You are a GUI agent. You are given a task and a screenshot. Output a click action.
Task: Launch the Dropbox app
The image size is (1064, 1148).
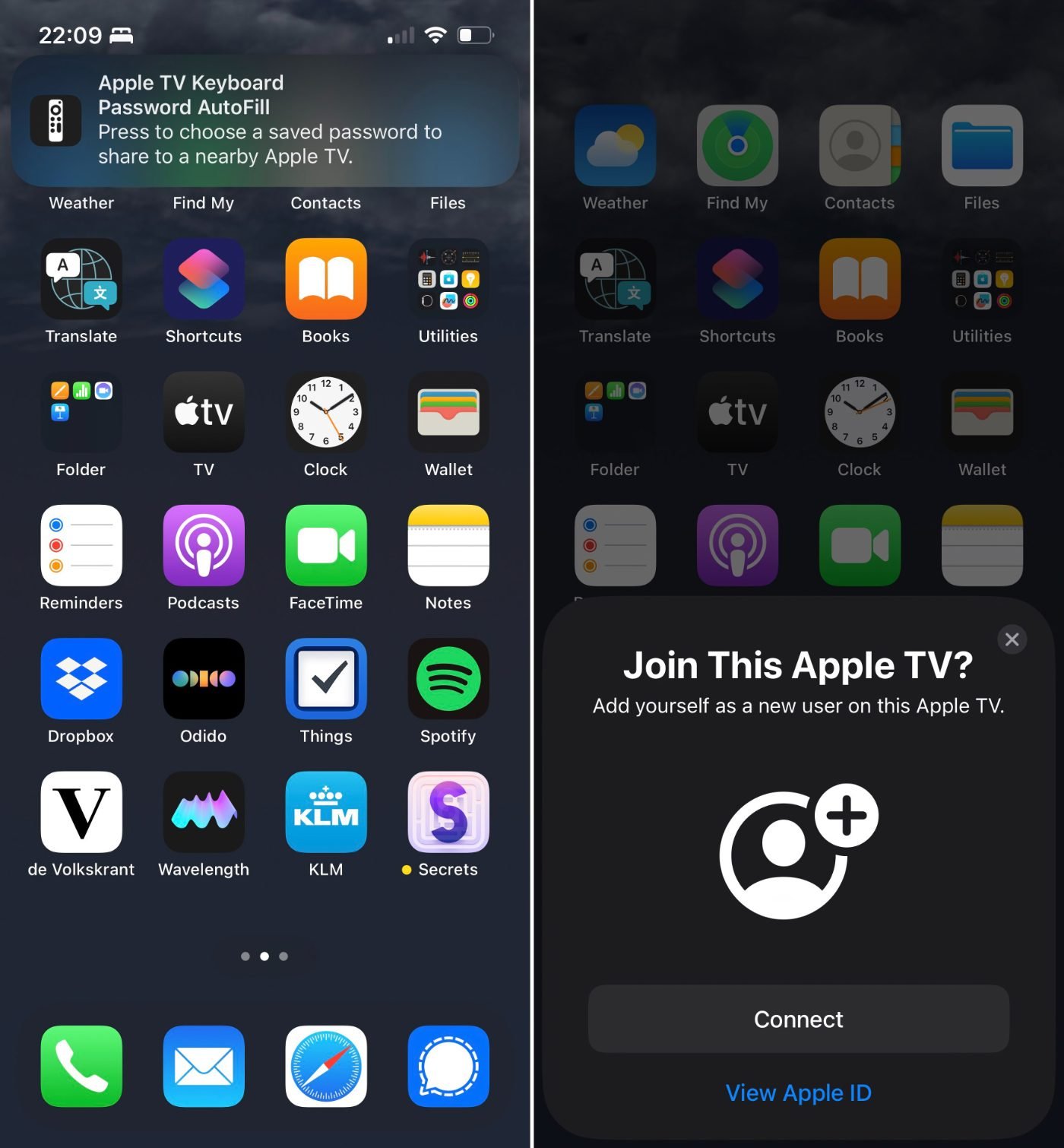(81, 679)
